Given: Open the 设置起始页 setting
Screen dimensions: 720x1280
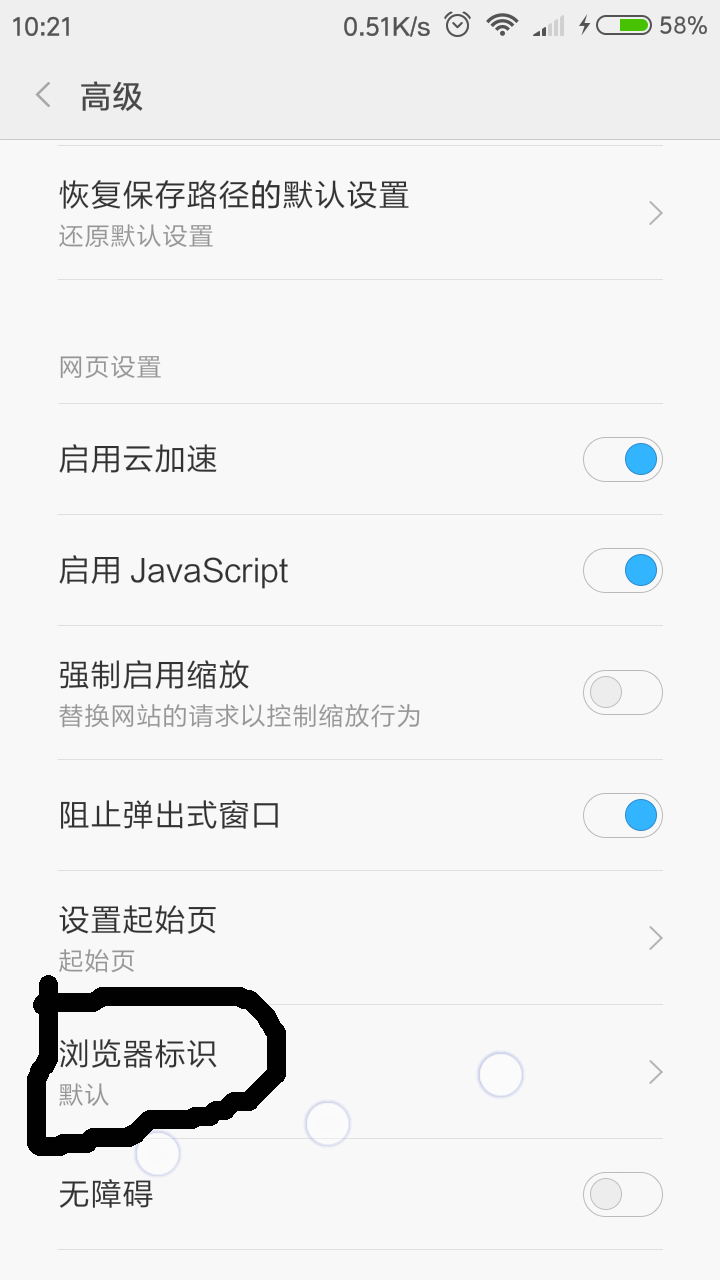Looking at the screenshot, I should coord(360,938).
